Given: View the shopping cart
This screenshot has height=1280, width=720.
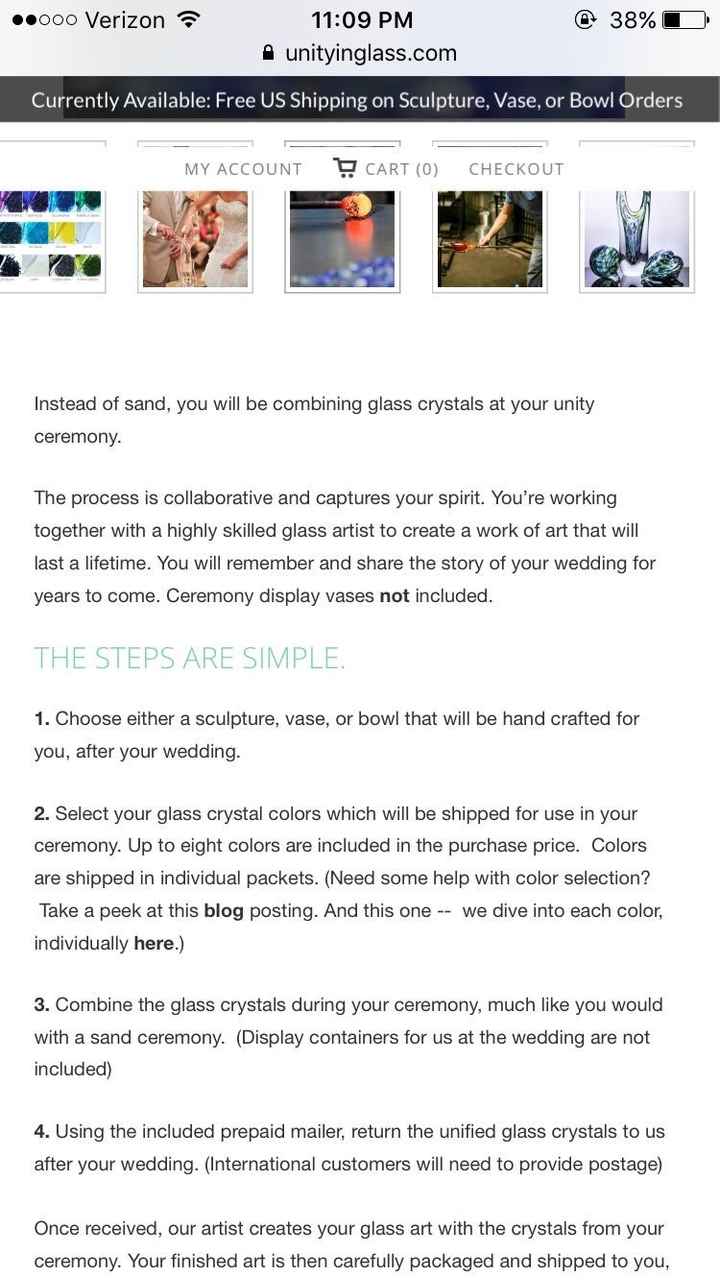Looking at the screenshot, I should (386, 169).
